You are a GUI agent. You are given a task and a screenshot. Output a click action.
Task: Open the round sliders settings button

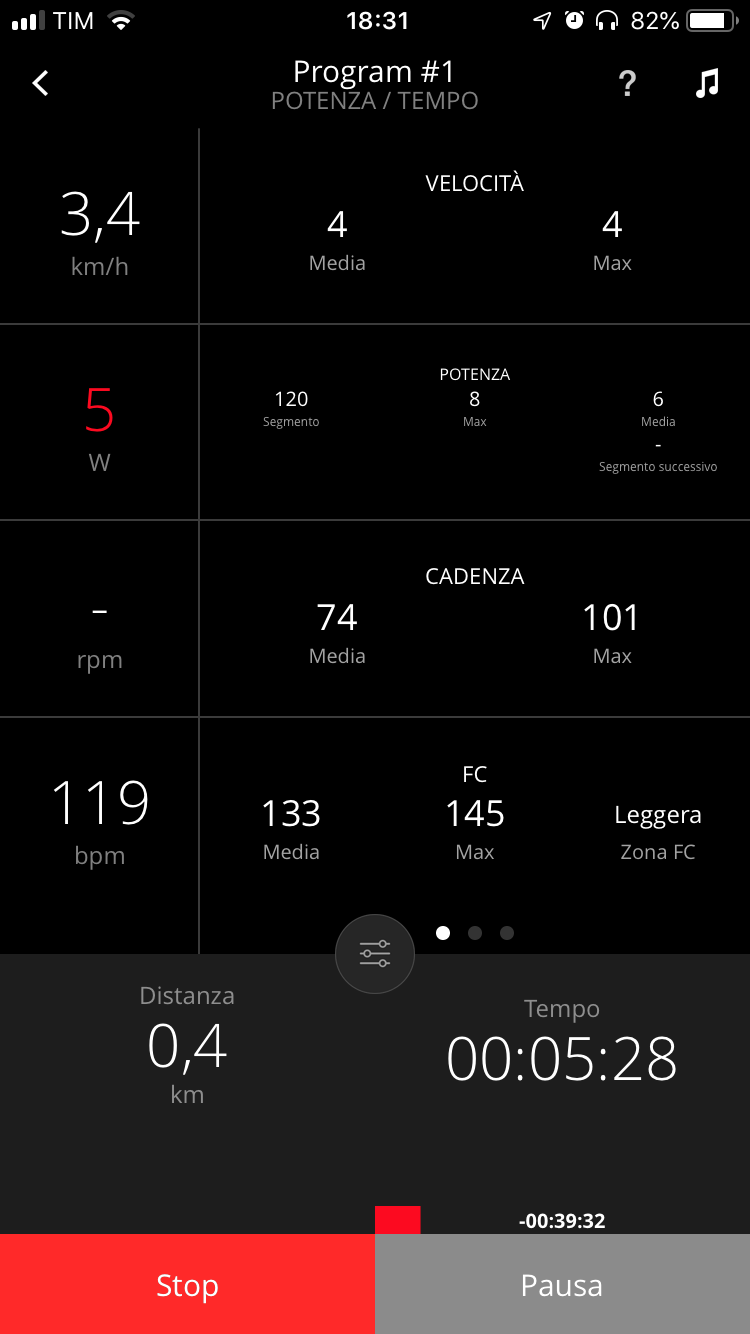pyautogui.click(x=375, y=954)
